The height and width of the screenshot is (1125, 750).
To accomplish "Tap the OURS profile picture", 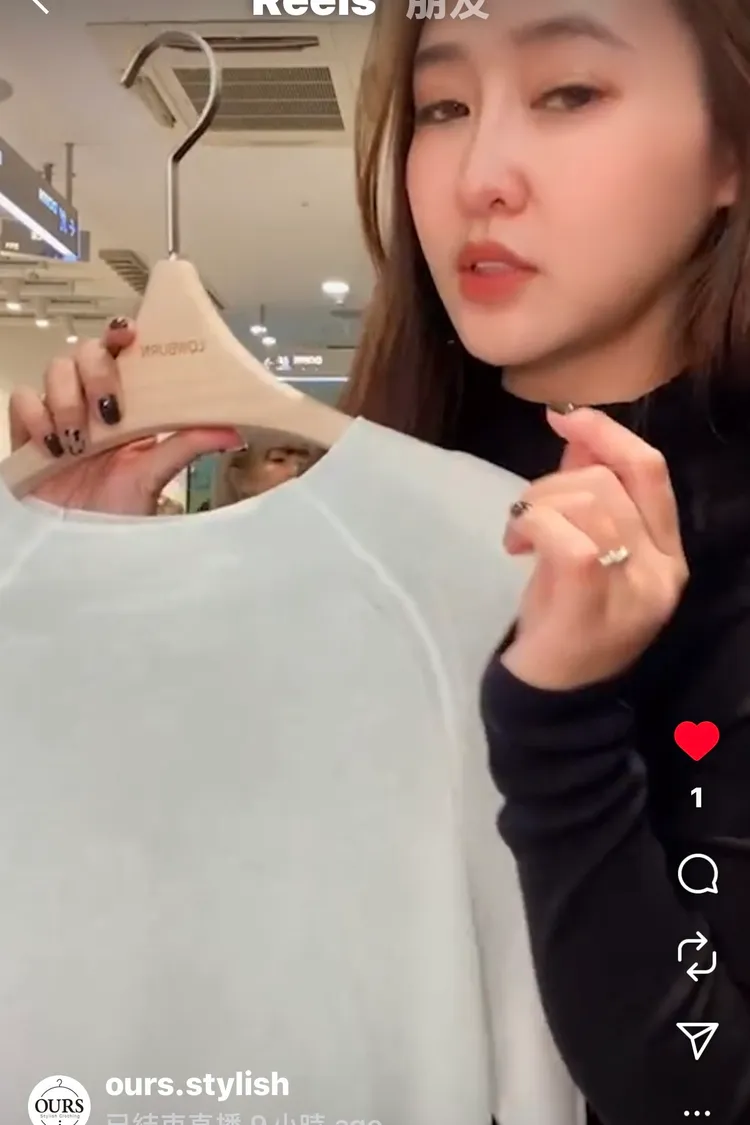I will (60, 1101).
